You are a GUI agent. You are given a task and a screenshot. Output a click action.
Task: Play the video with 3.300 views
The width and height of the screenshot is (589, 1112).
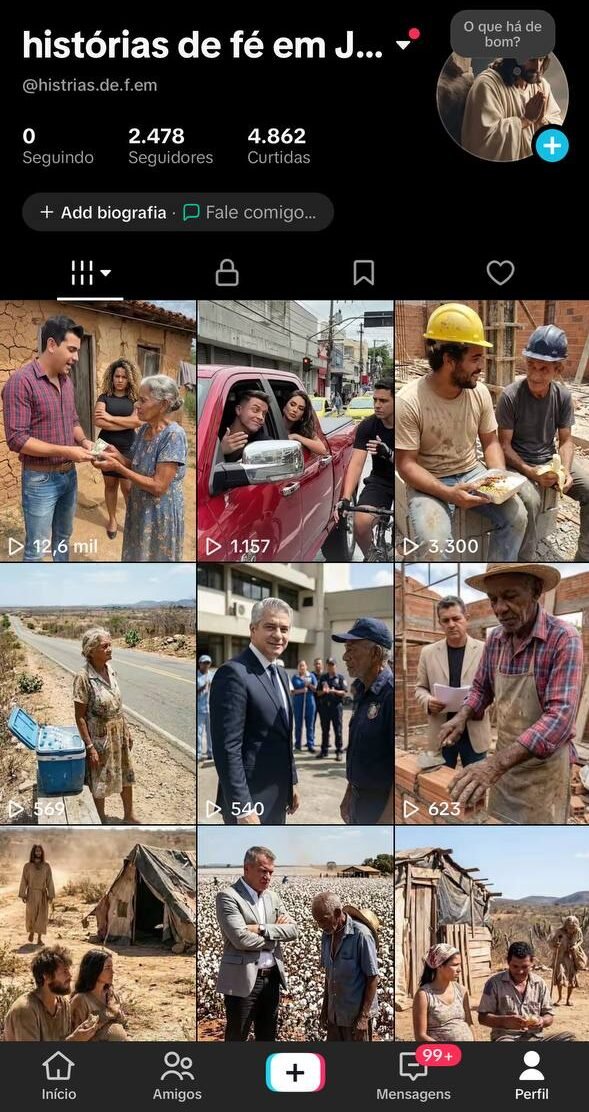492,430
